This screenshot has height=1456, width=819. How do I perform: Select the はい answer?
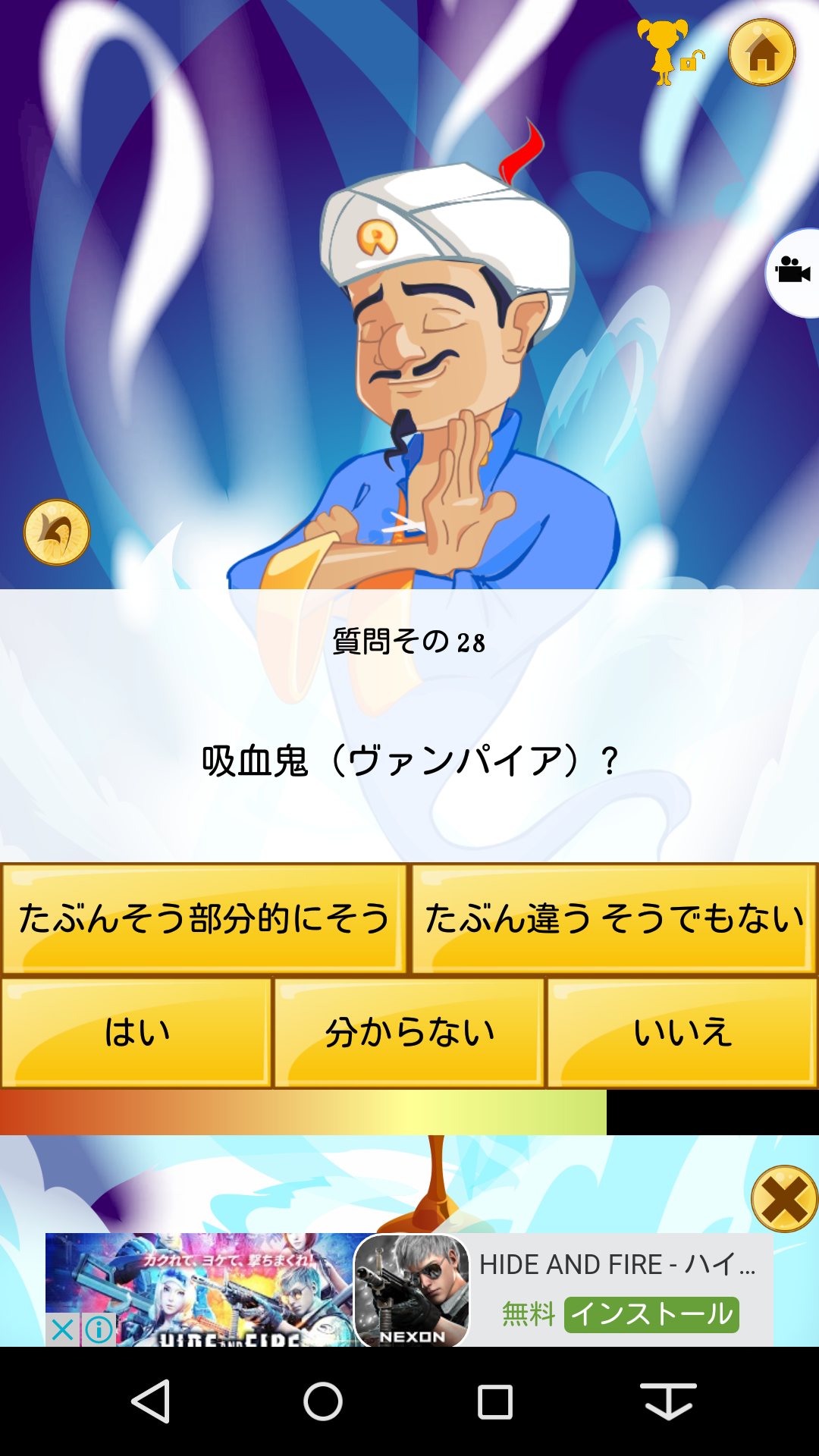(136, 1032)
